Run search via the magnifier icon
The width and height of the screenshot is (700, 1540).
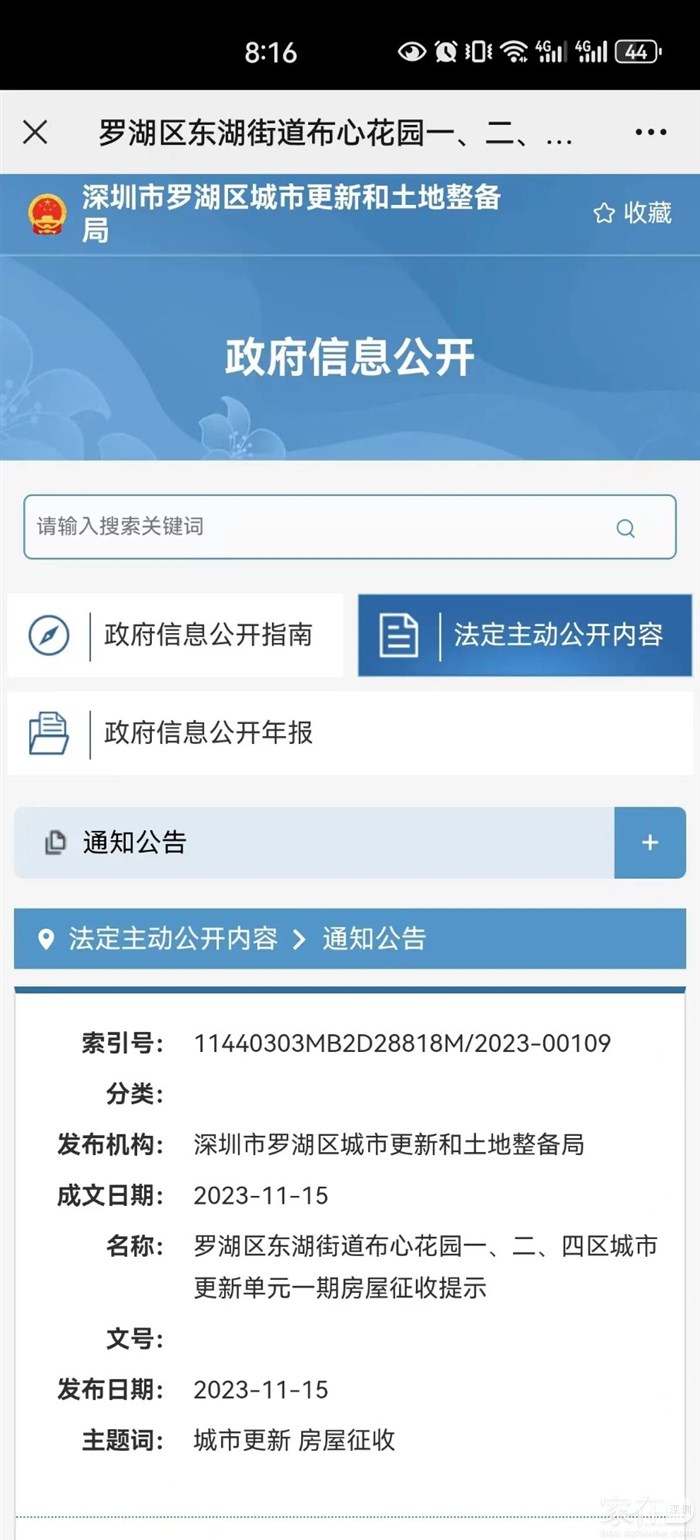tap(626, 528)
